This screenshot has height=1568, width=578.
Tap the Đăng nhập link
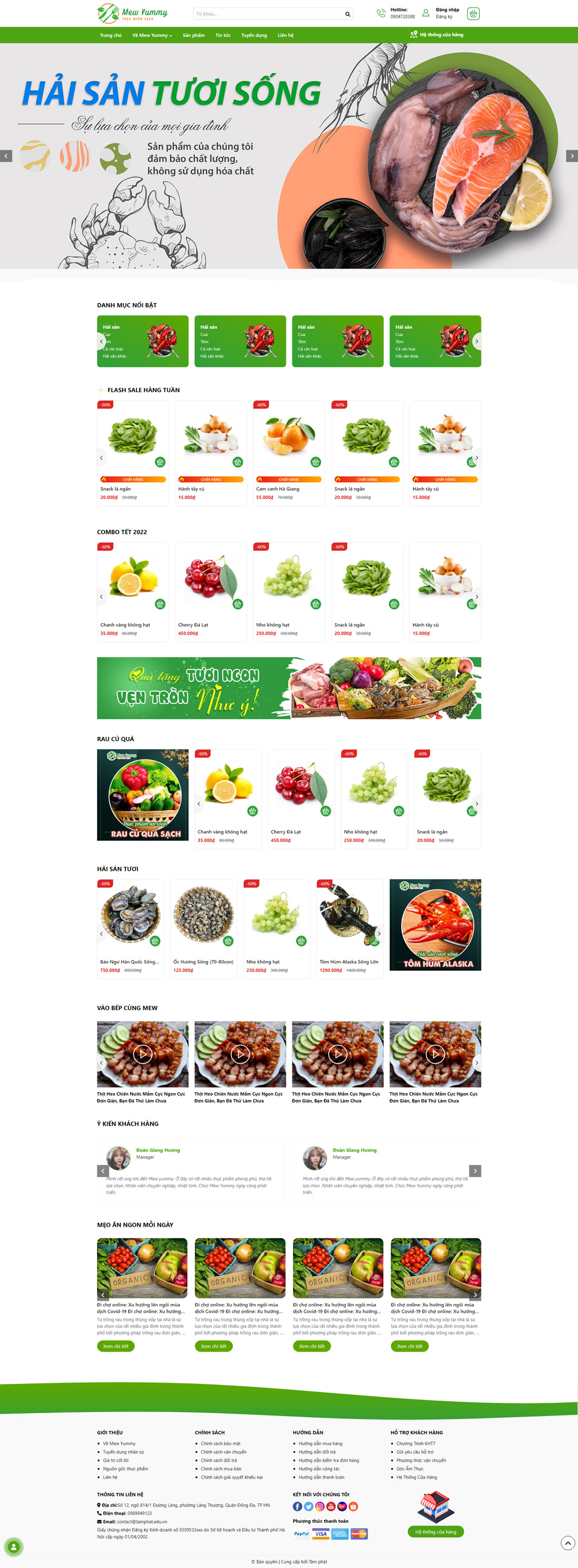[x=447, y=10]
